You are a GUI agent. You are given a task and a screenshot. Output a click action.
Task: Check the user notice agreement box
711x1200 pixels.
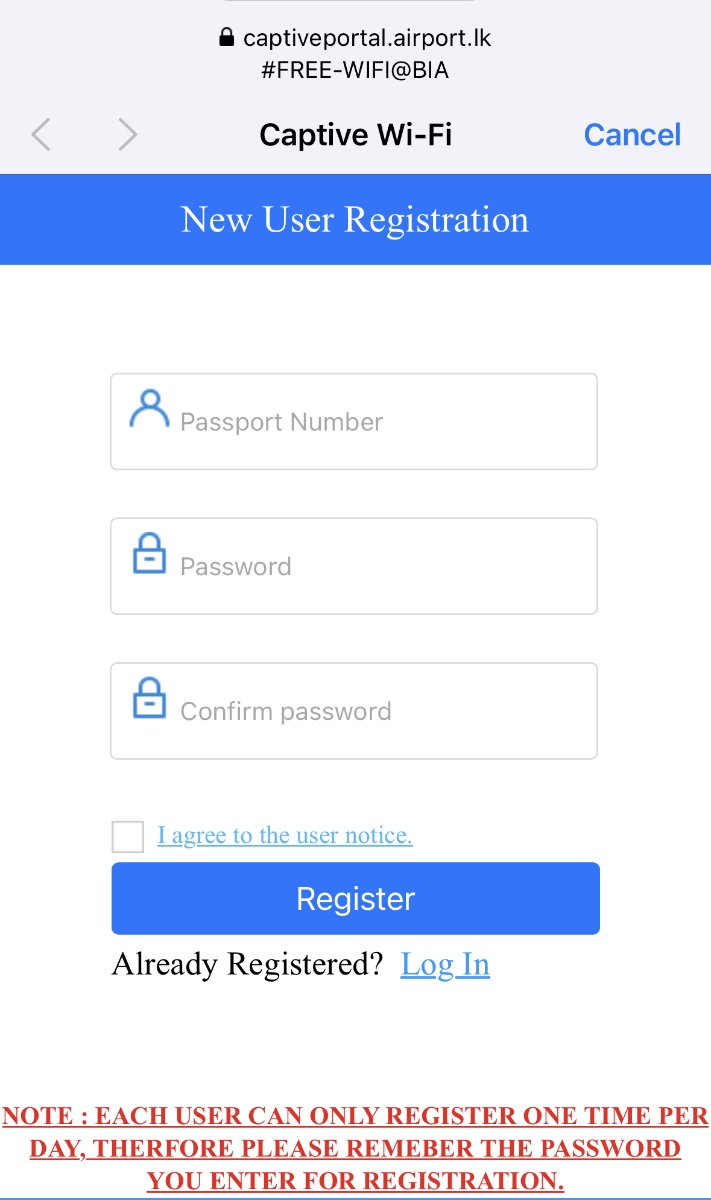(128, 836)
